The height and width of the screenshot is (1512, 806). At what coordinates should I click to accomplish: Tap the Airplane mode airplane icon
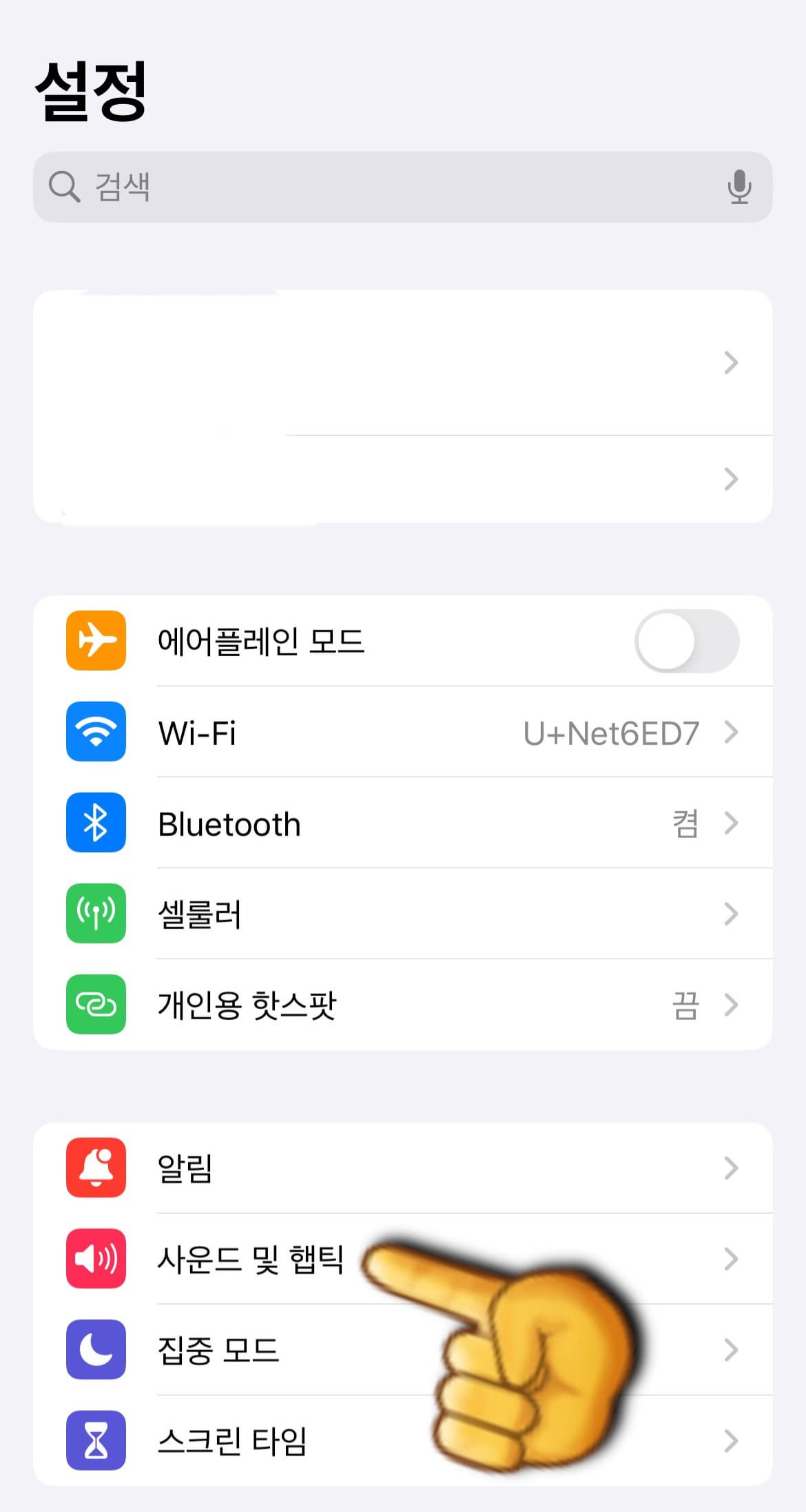pyautogui.click(x=95, y=642)
